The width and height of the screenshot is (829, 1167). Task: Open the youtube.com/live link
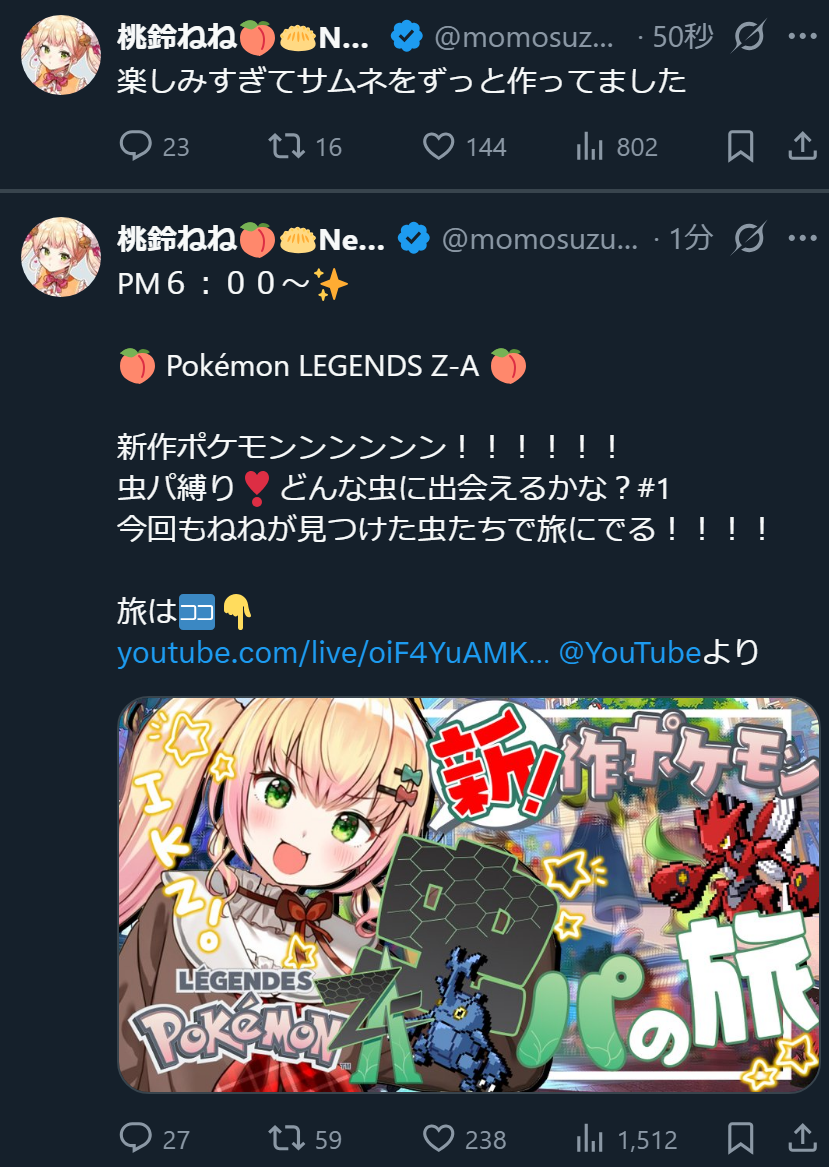(x=333, y=653)
